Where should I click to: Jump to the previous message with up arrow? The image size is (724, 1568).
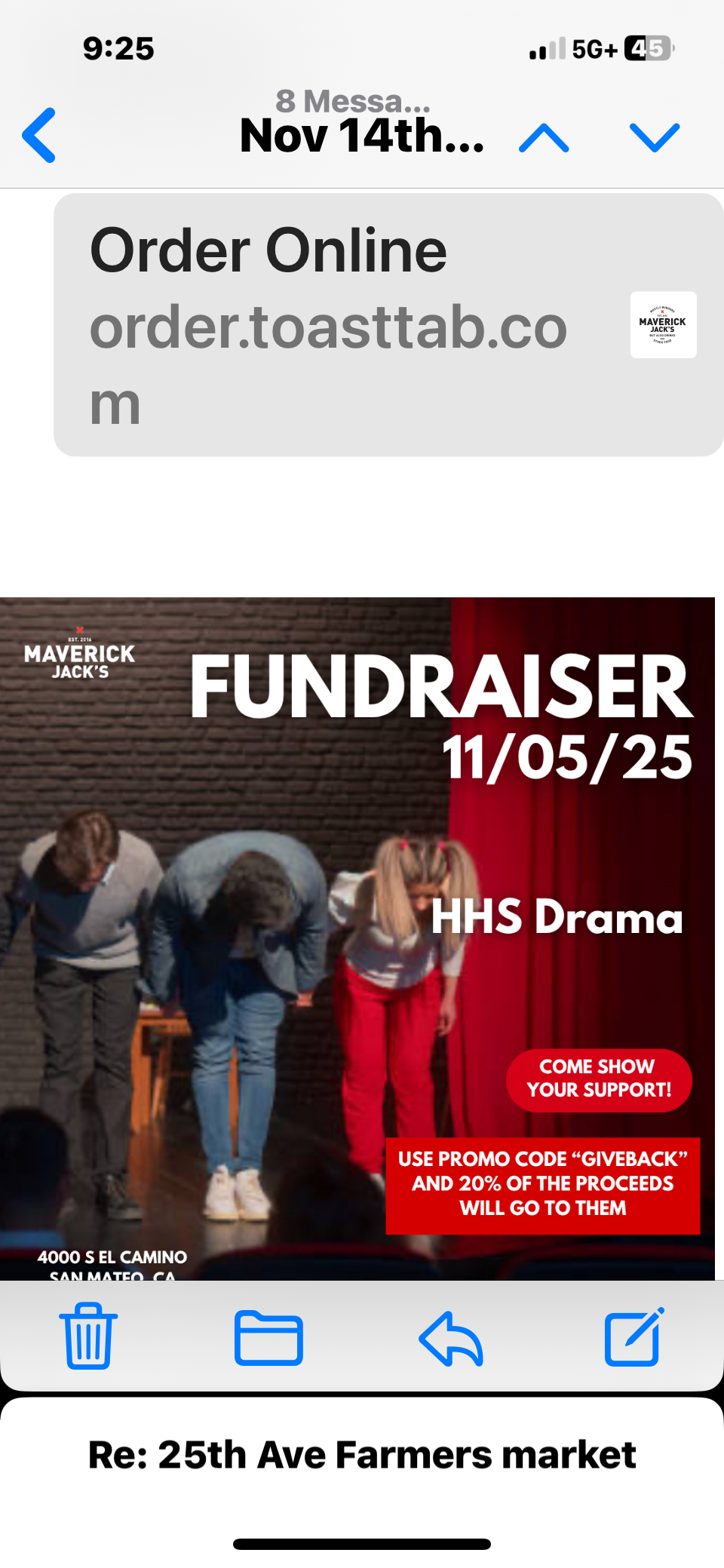[544, 138]
